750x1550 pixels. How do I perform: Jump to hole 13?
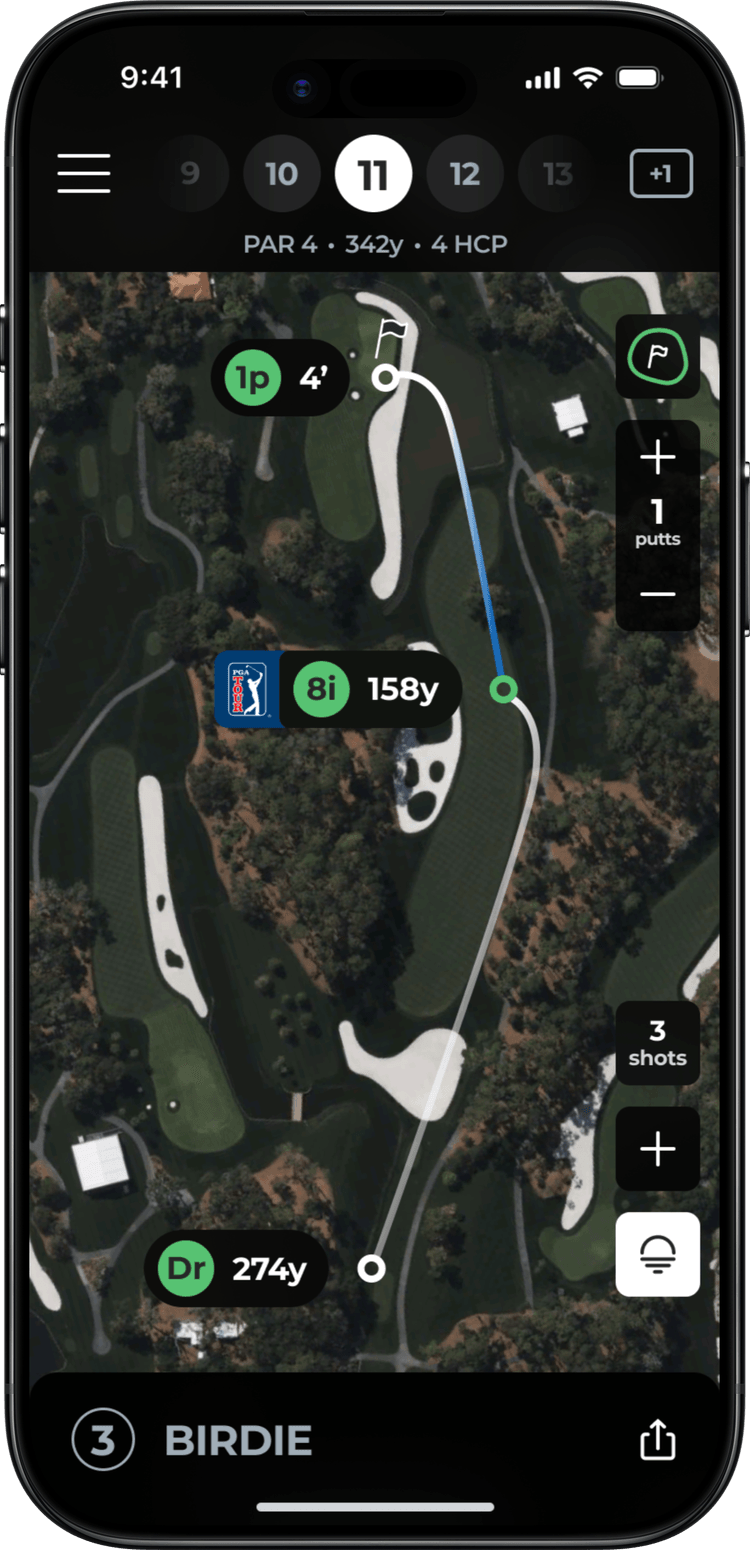pos(557,174)
